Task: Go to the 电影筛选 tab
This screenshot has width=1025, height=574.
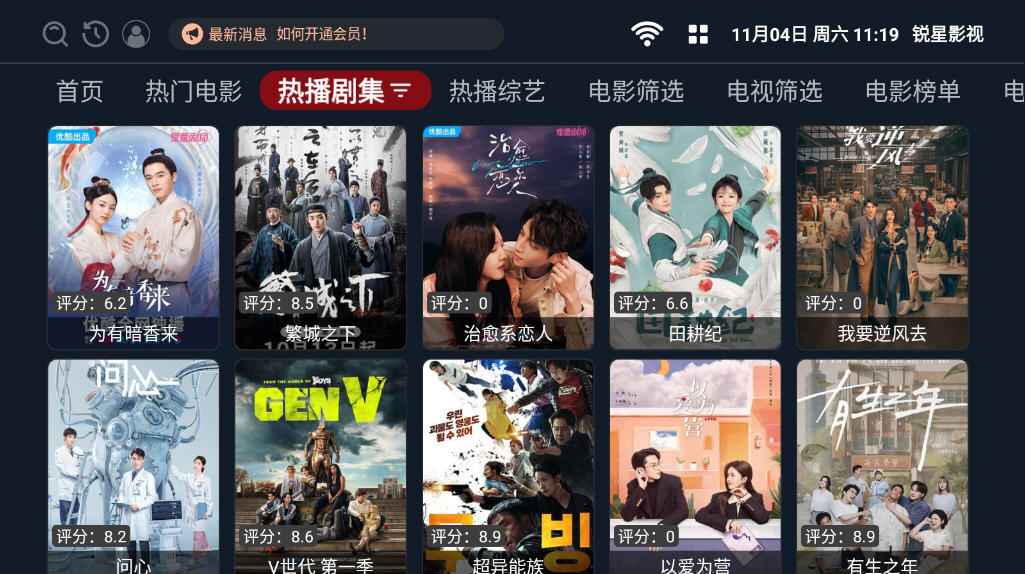Action: click(x=636, y=91)
